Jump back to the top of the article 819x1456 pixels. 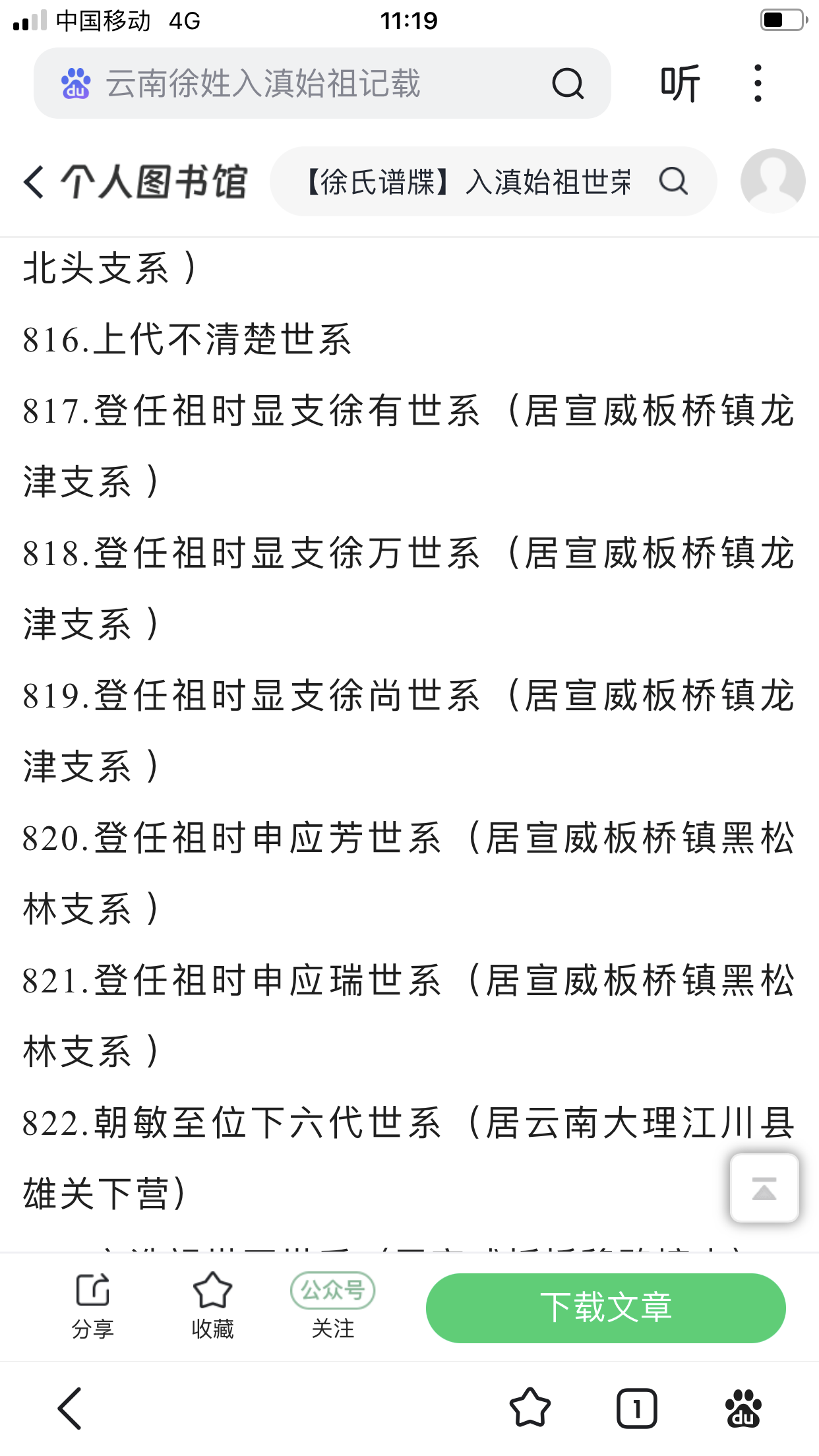coord(764,1188)
